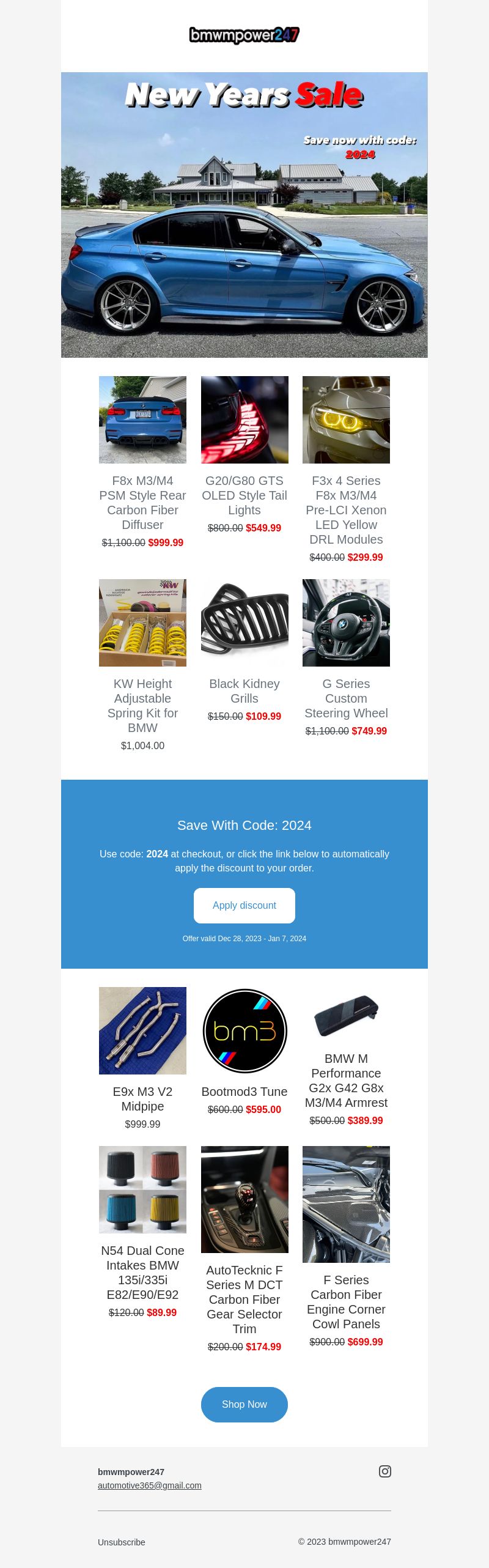This screenshot has height=1568, width=489.
Task: View G Series Custom Steering Wheel
Action: coord(346,623)
